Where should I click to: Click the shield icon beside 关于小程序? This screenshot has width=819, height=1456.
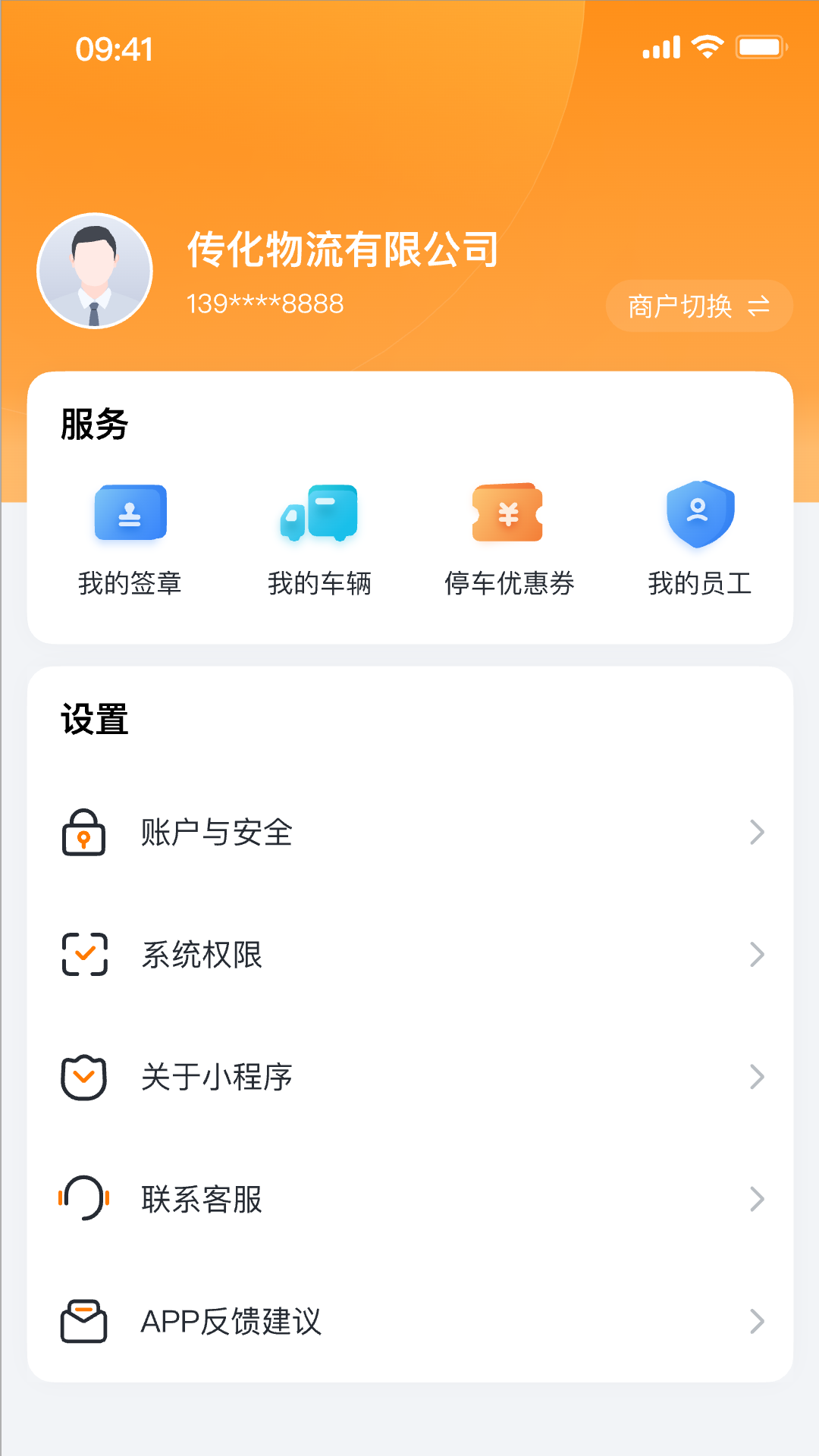(85, 1076)
